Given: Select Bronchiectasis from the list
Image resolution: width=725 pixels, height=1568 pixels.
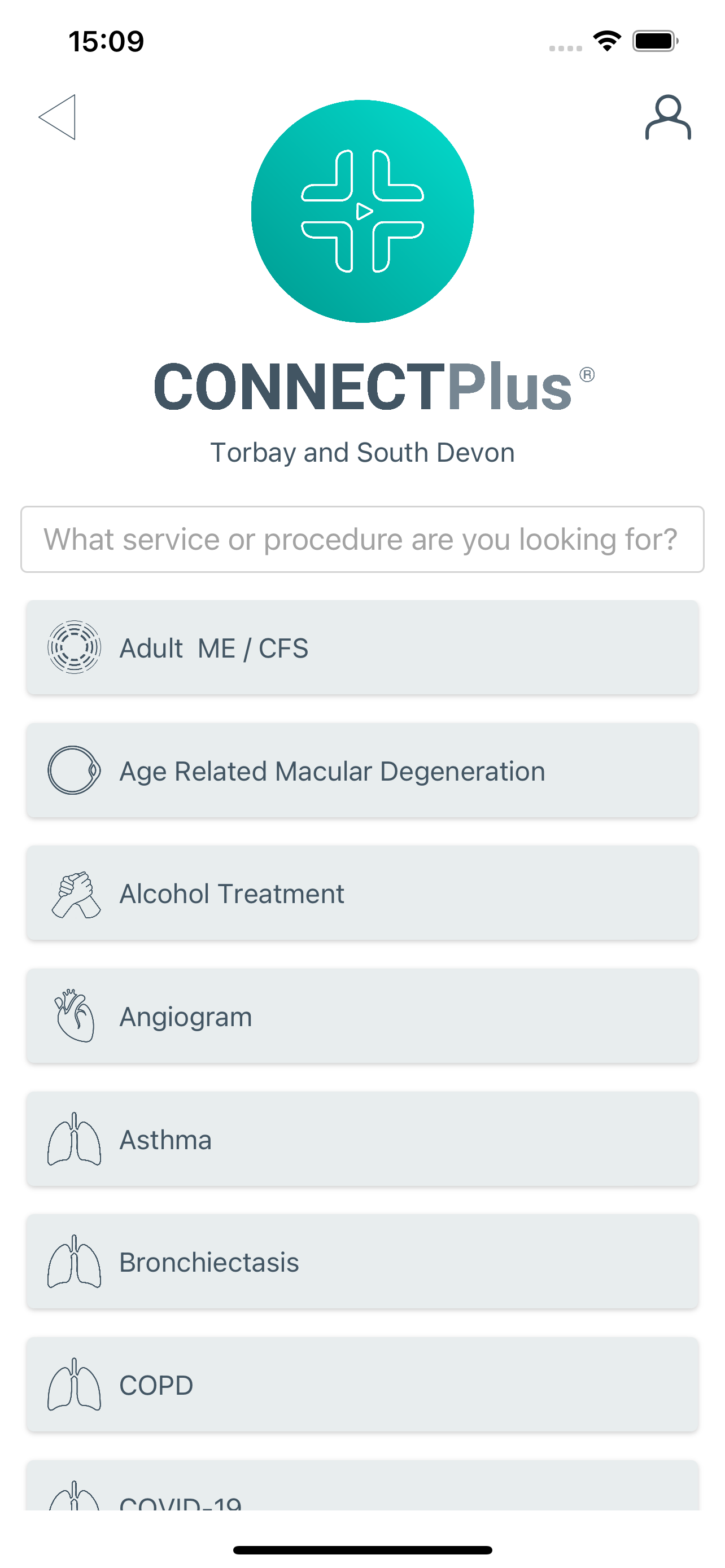Looking at the screenshot, I should (x=362, y=1263).
